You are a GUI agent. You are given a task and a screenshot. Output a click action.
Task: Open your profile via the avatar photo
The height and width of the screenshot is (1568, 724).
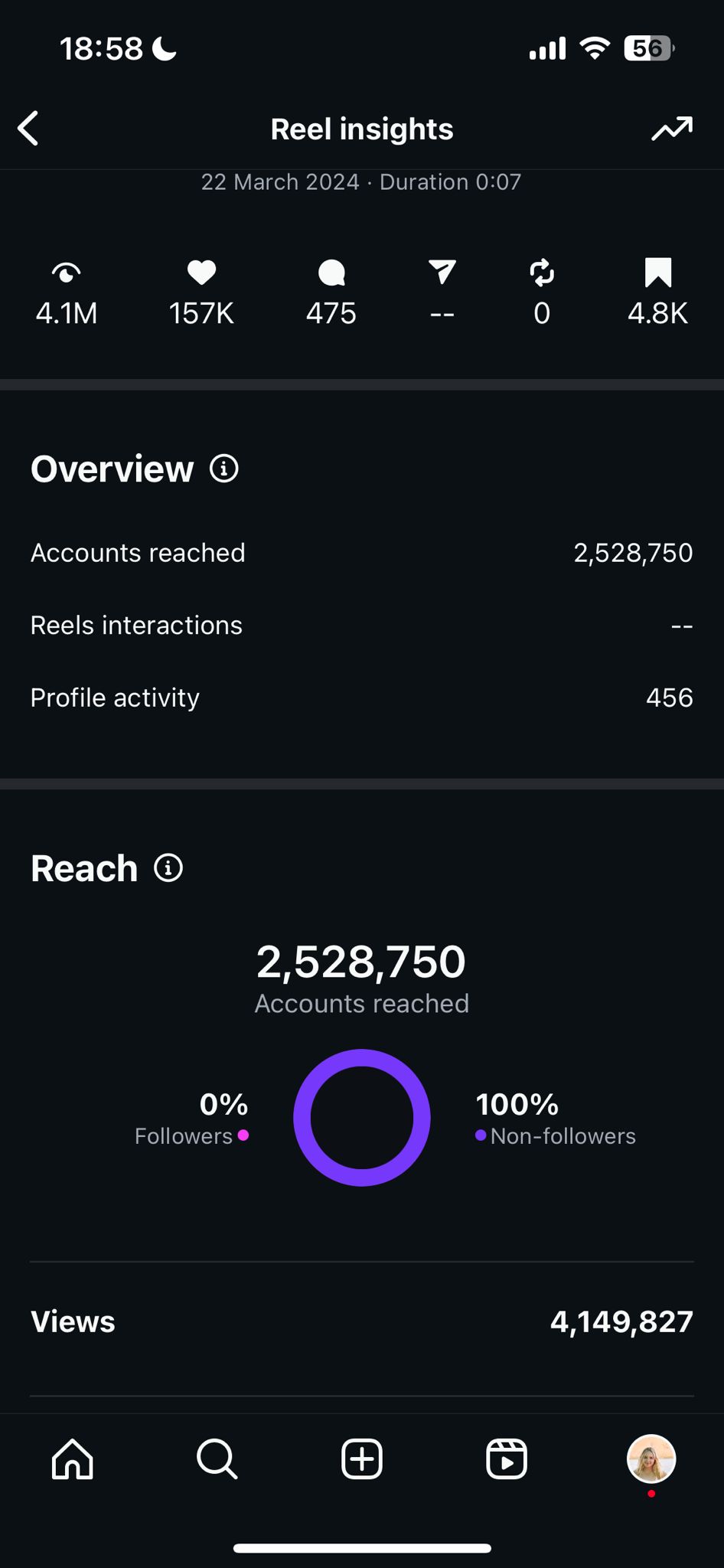pos(651,1459)
